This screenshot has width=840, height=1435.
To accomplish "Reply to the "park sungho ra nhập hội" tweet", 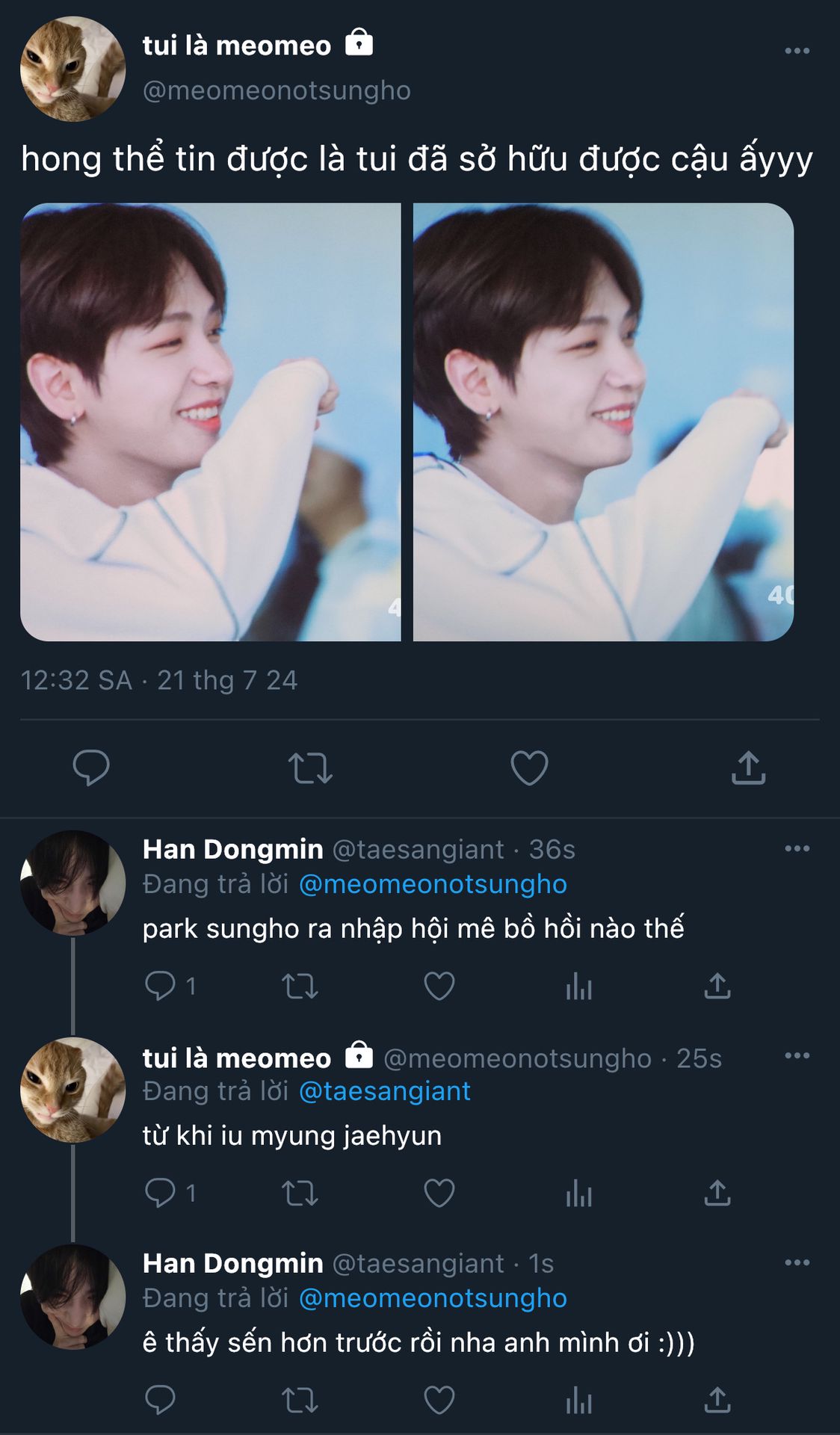I will coord(160,985).
